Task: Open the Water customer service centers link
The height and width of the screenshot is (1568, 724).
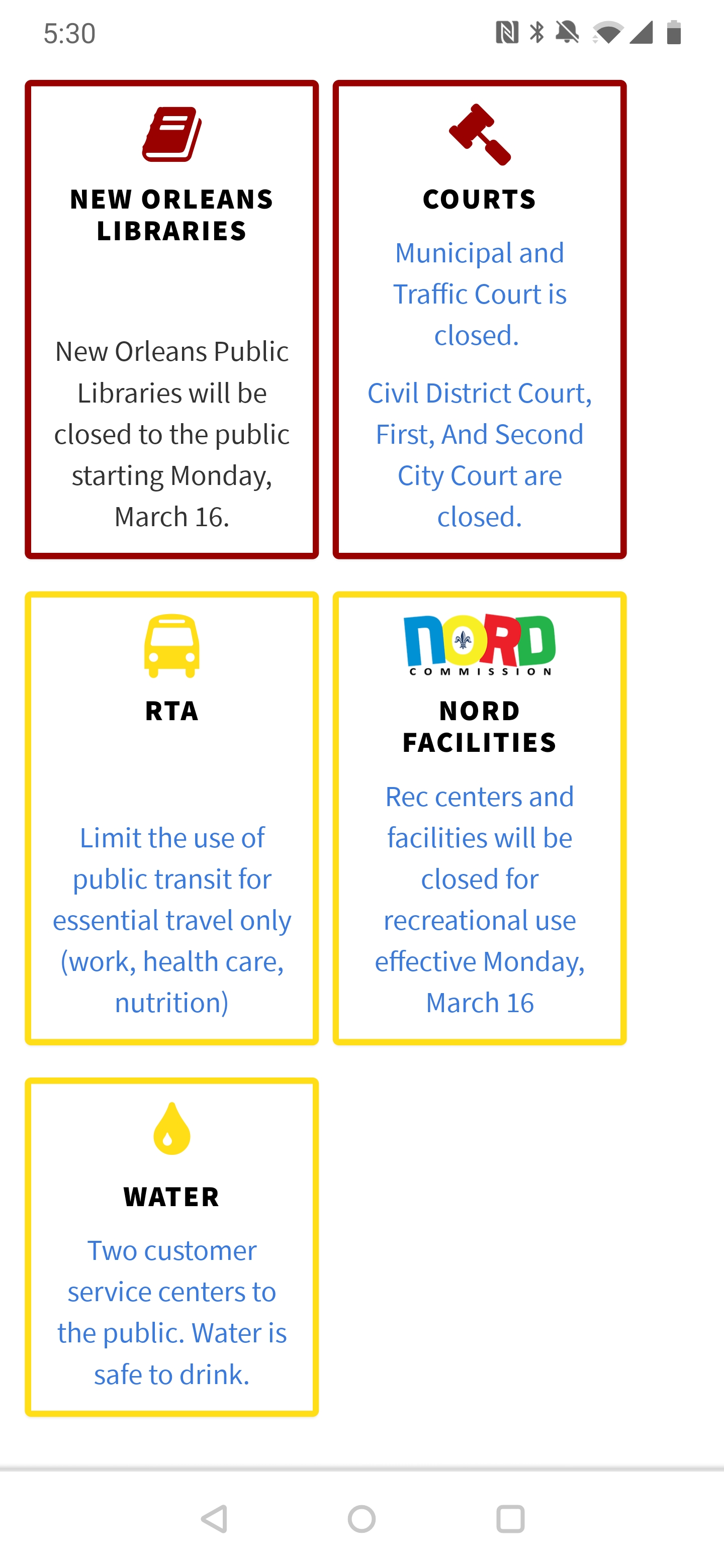Action: click(172, 1312)
